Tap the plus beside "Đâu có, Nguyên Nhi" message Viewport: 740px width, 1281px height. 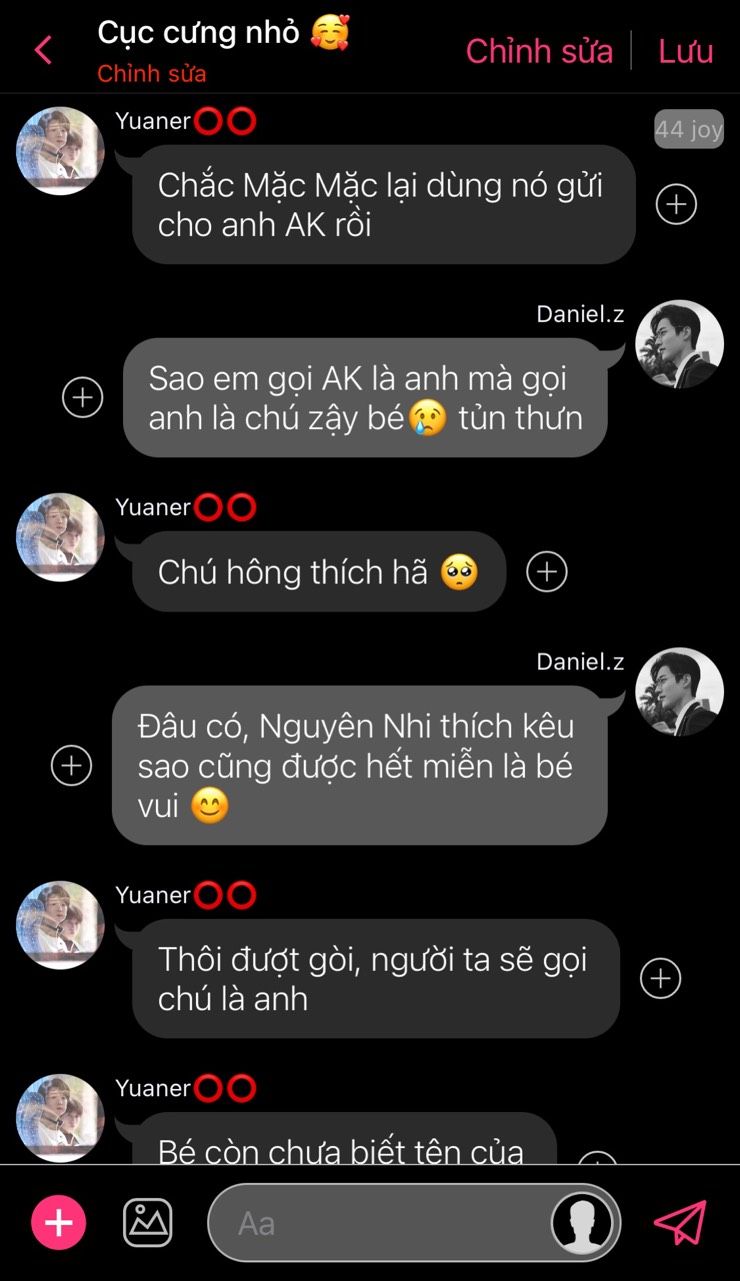(x=71, y=765)
